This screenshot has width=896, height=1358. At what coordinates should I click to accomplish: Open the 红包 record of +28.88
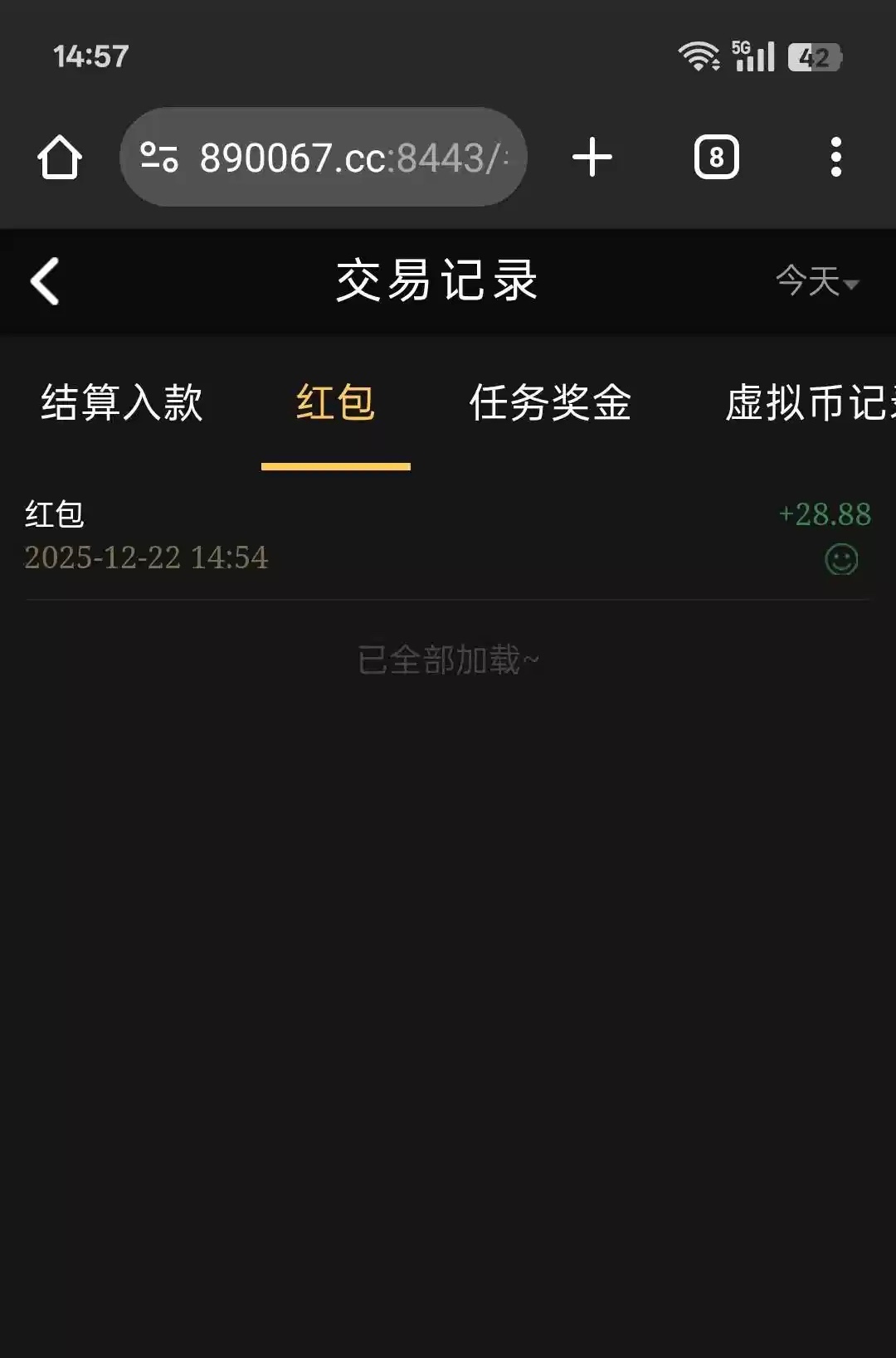pyautogui.click(x=448, y=536)
